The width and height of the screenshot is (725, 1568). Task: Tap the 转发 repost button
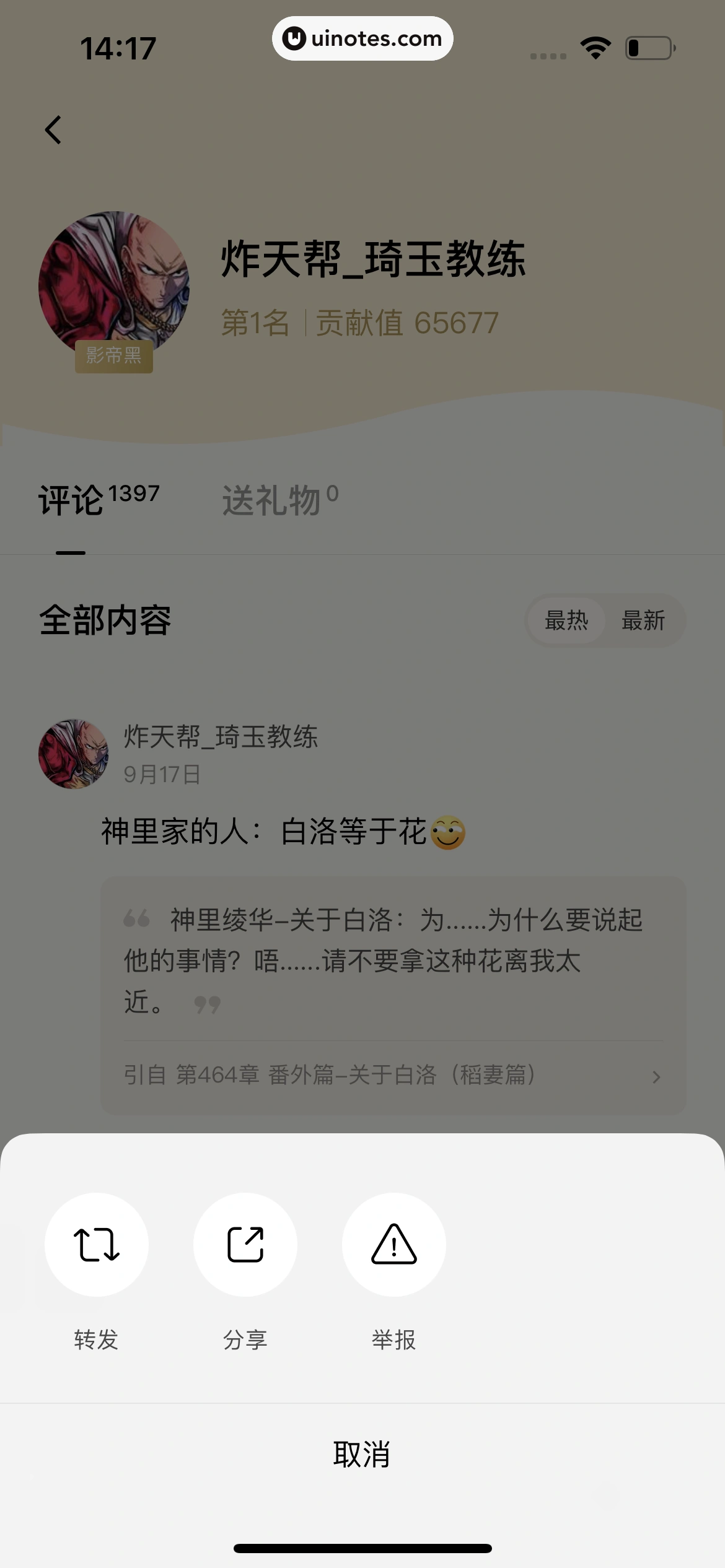coord(97,1245)
